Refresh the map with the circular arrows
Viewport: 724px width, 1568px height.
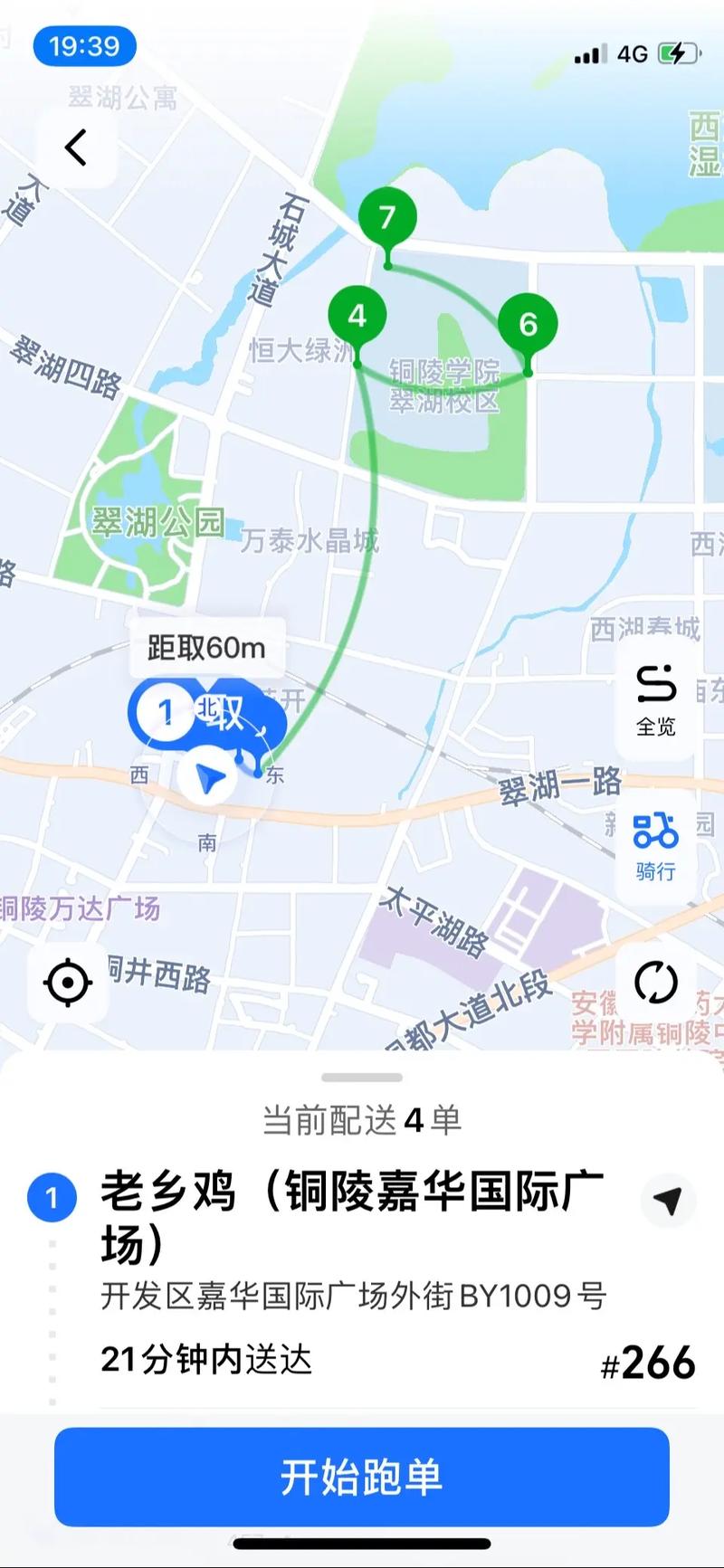coord(656,983)
